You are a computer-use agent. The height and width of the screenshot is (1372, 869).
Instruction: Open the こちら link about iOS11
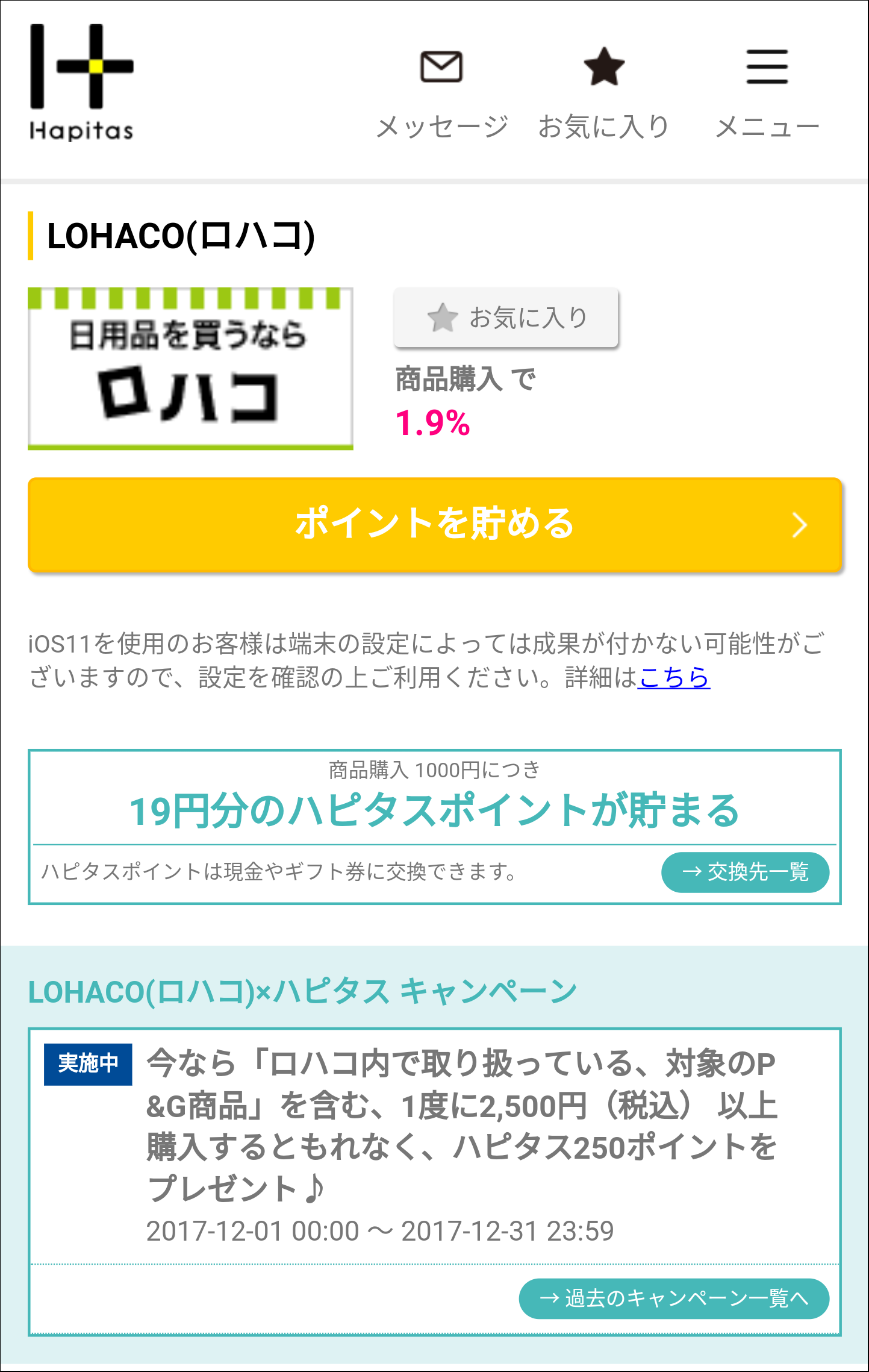(673, 680)
